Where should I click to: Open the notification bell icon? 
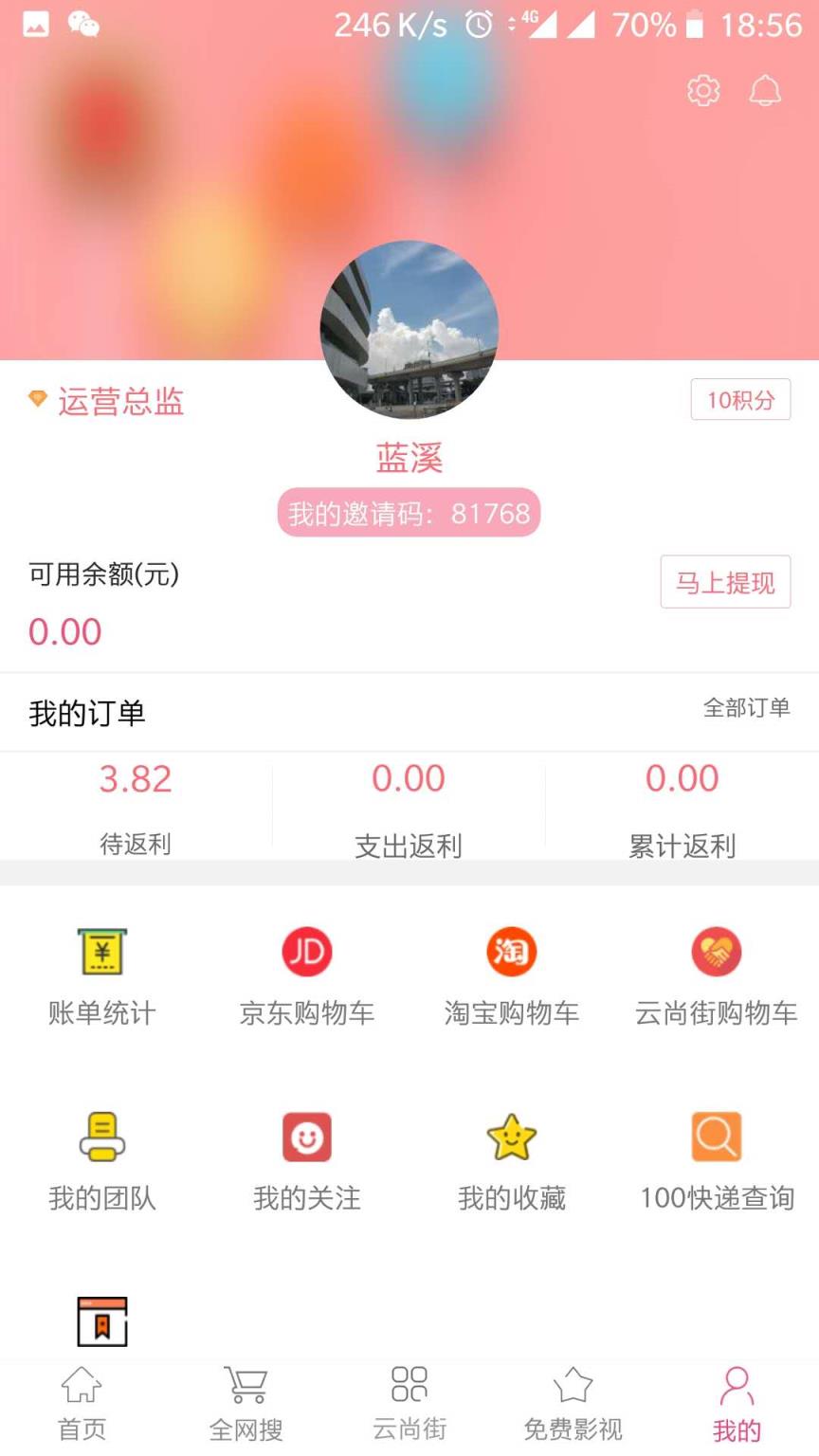765,91
